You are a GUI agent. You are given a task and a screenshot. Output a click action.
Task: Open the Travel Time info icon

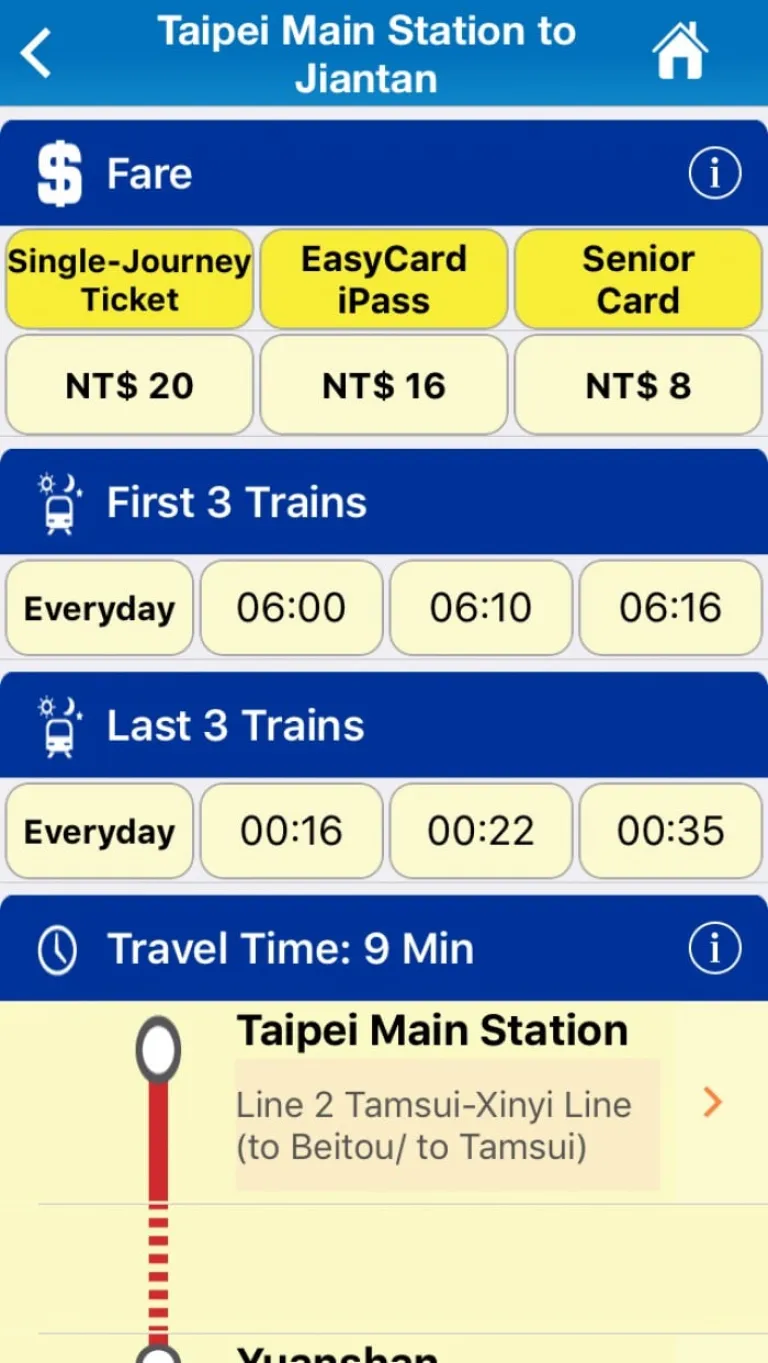[x=714, y=948]
